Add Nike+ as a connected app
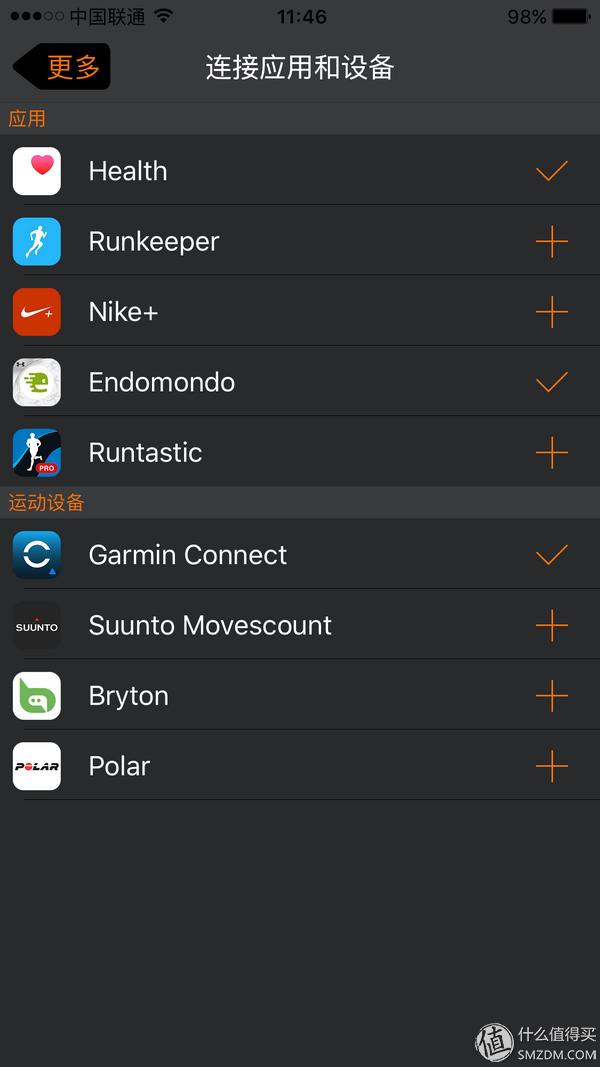Screen dimensions: 600x1067 551,312
